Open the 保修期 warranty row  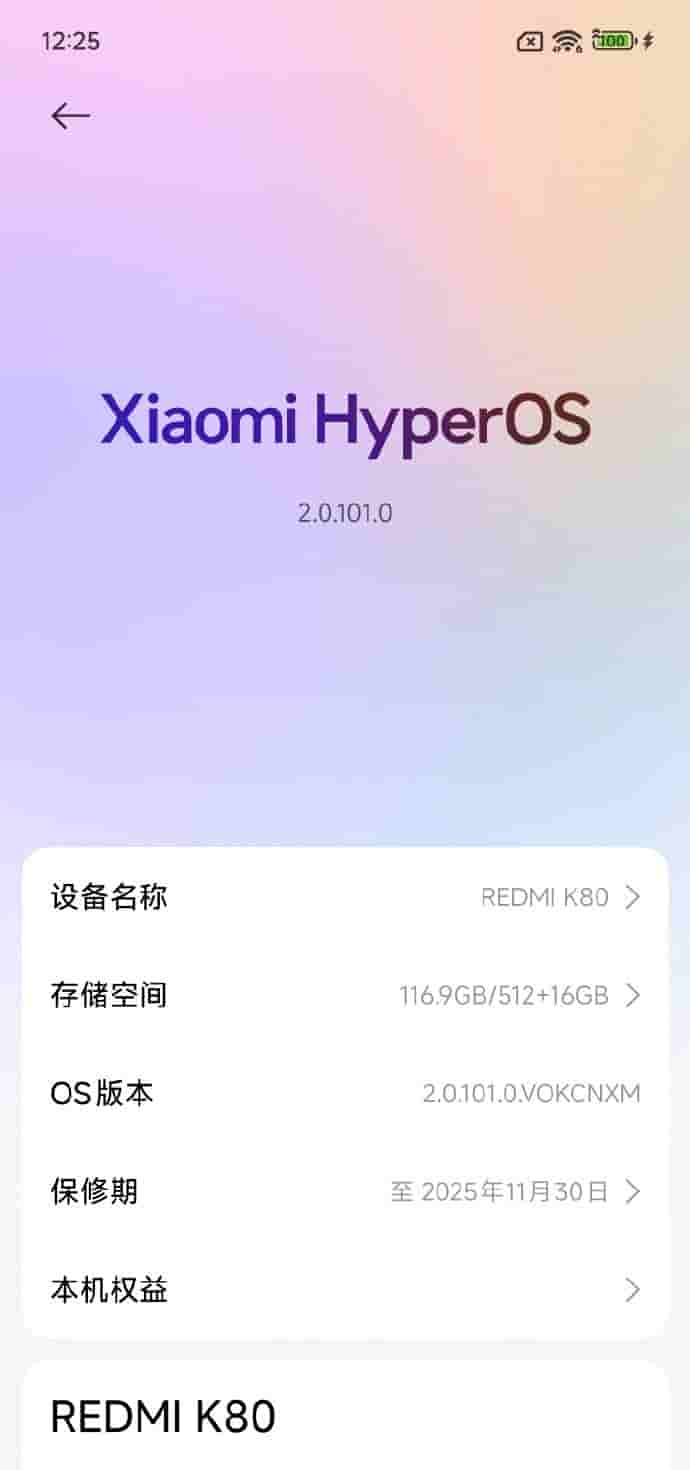coord(345,1191)
